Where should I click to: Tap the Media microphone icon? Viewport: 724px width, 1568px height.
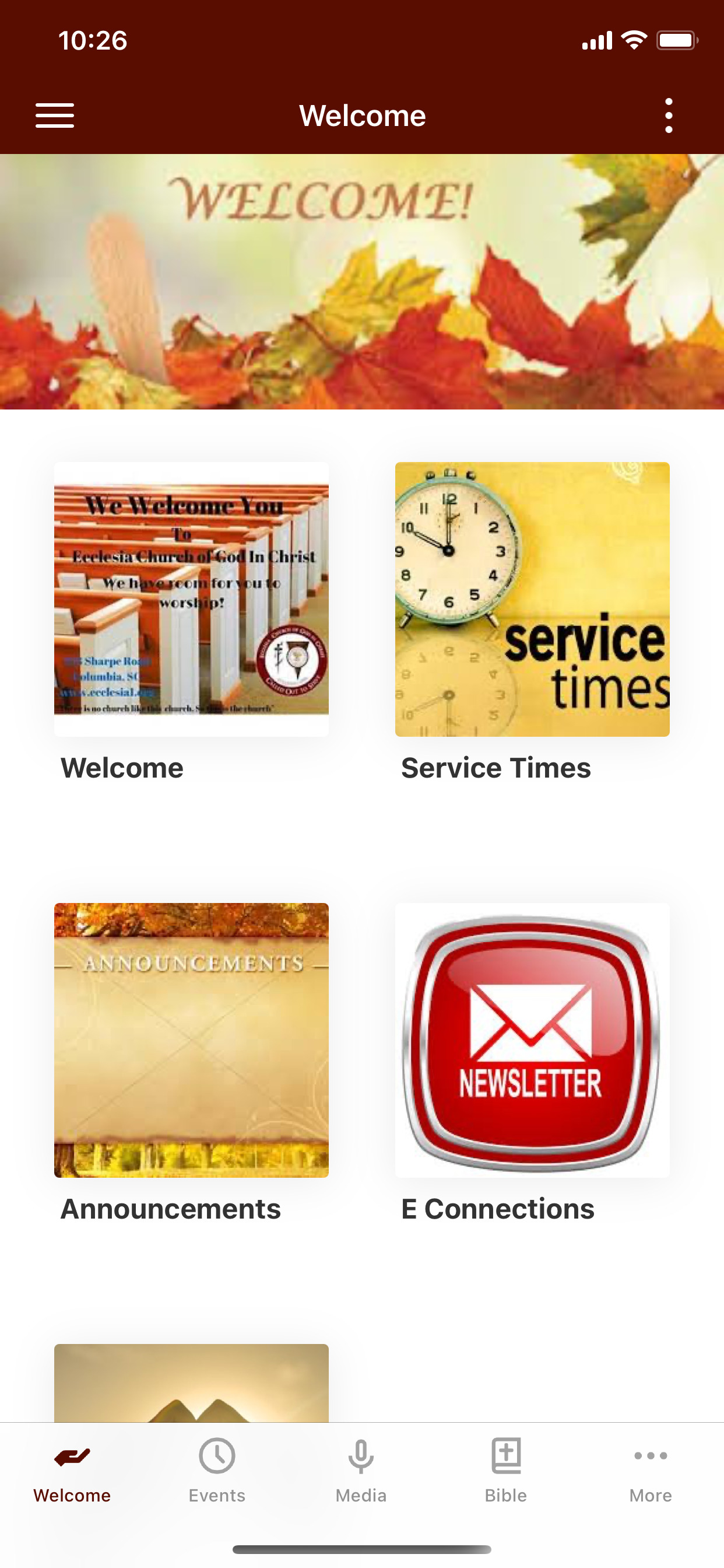[361, 1457]
